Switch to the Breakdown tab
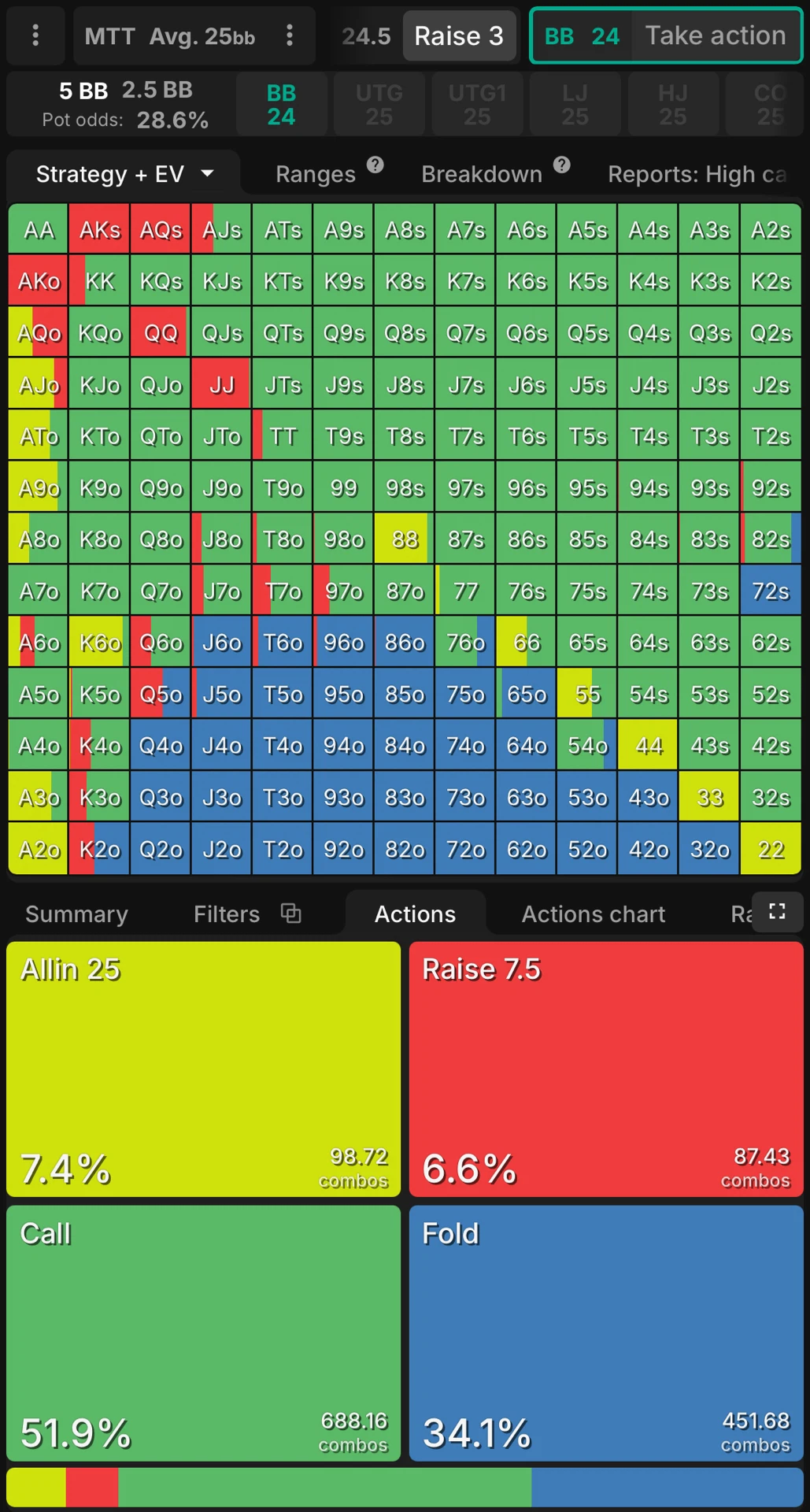Image resolution: width=810 pixels, height=1512 pixels. 482,174
